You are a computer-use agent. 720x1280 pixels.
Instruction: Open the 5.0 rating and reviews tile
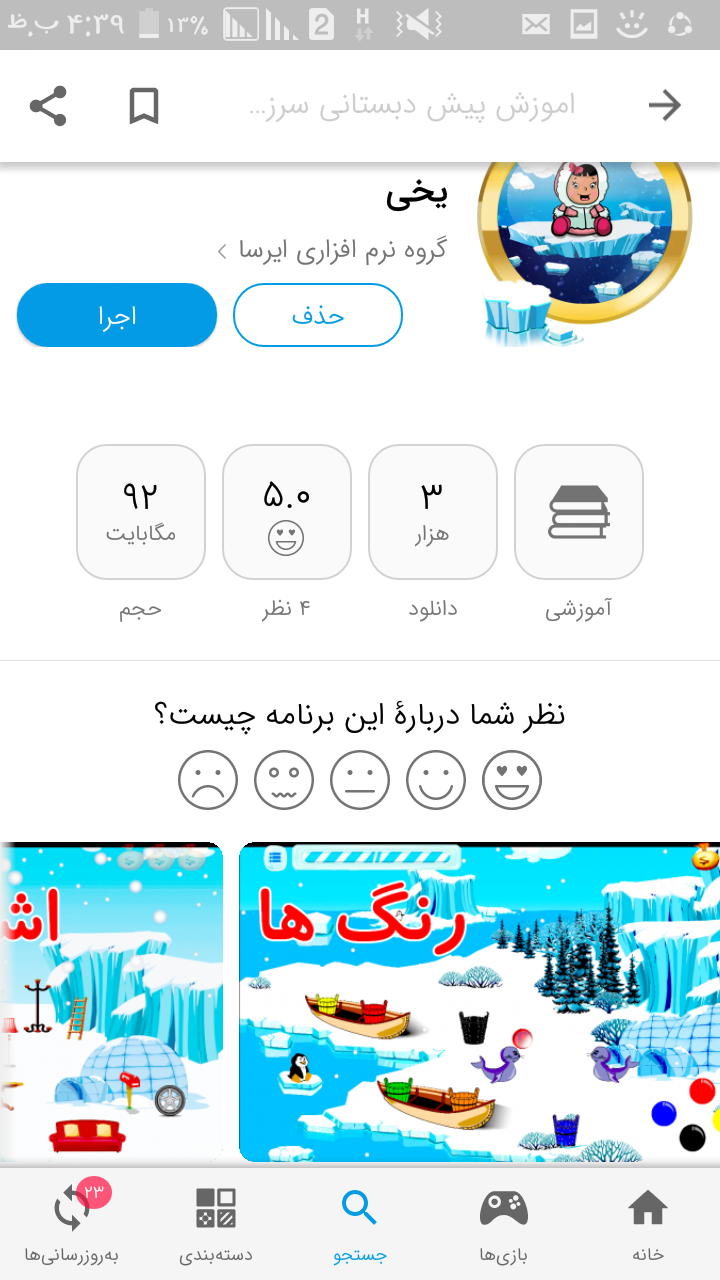click(287, 512)
